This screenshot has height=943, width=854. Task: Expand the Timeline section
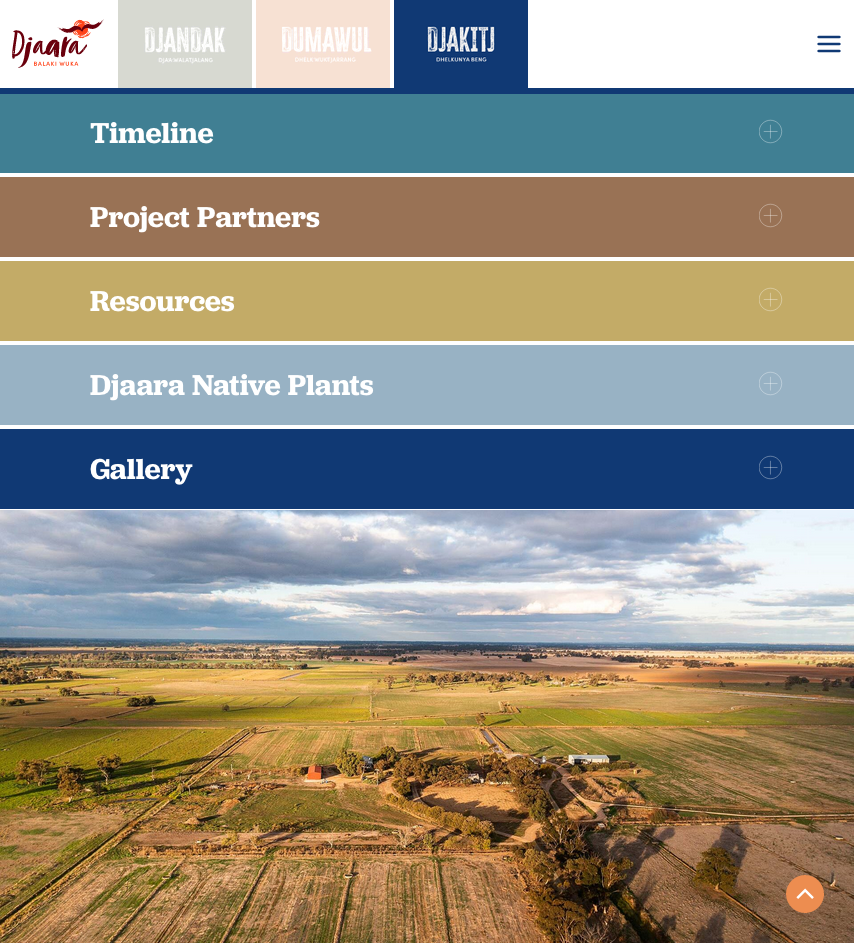[x=769, y=132]
